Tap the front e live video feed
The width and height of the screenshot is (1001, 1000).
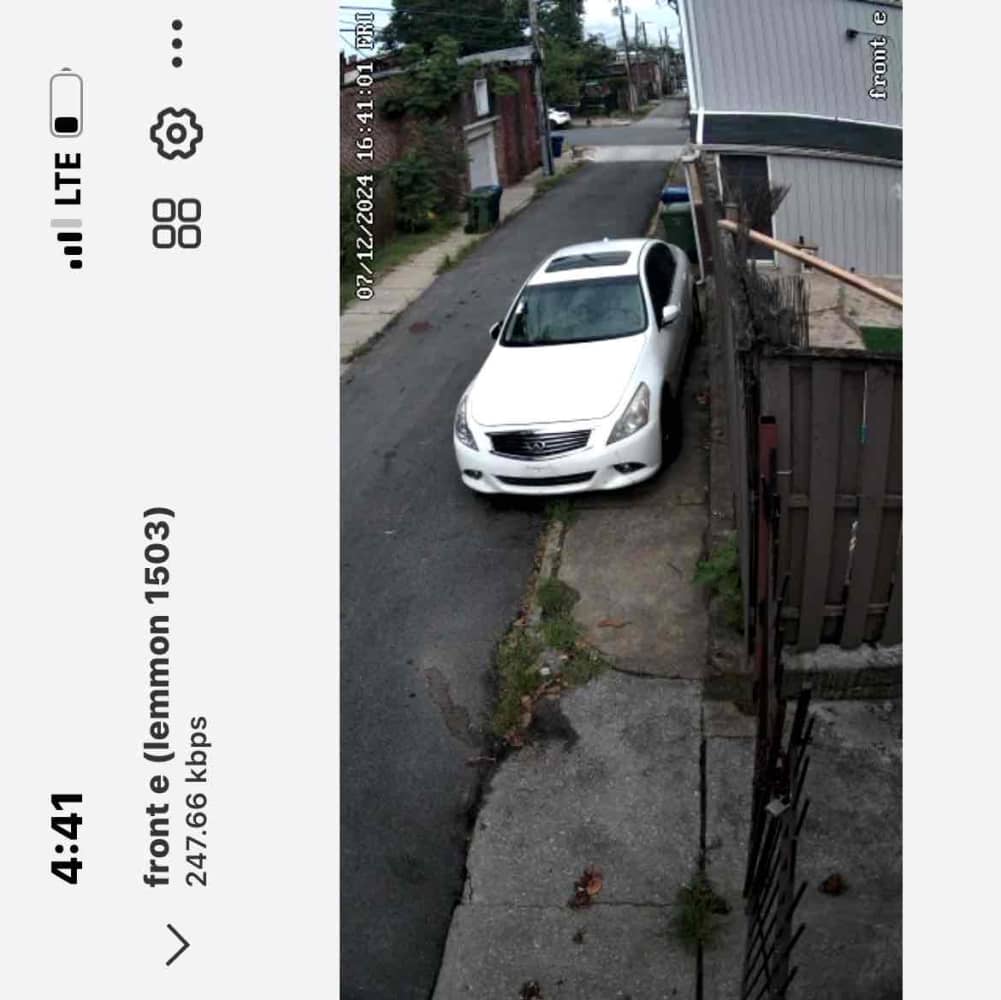click(621, 500)
